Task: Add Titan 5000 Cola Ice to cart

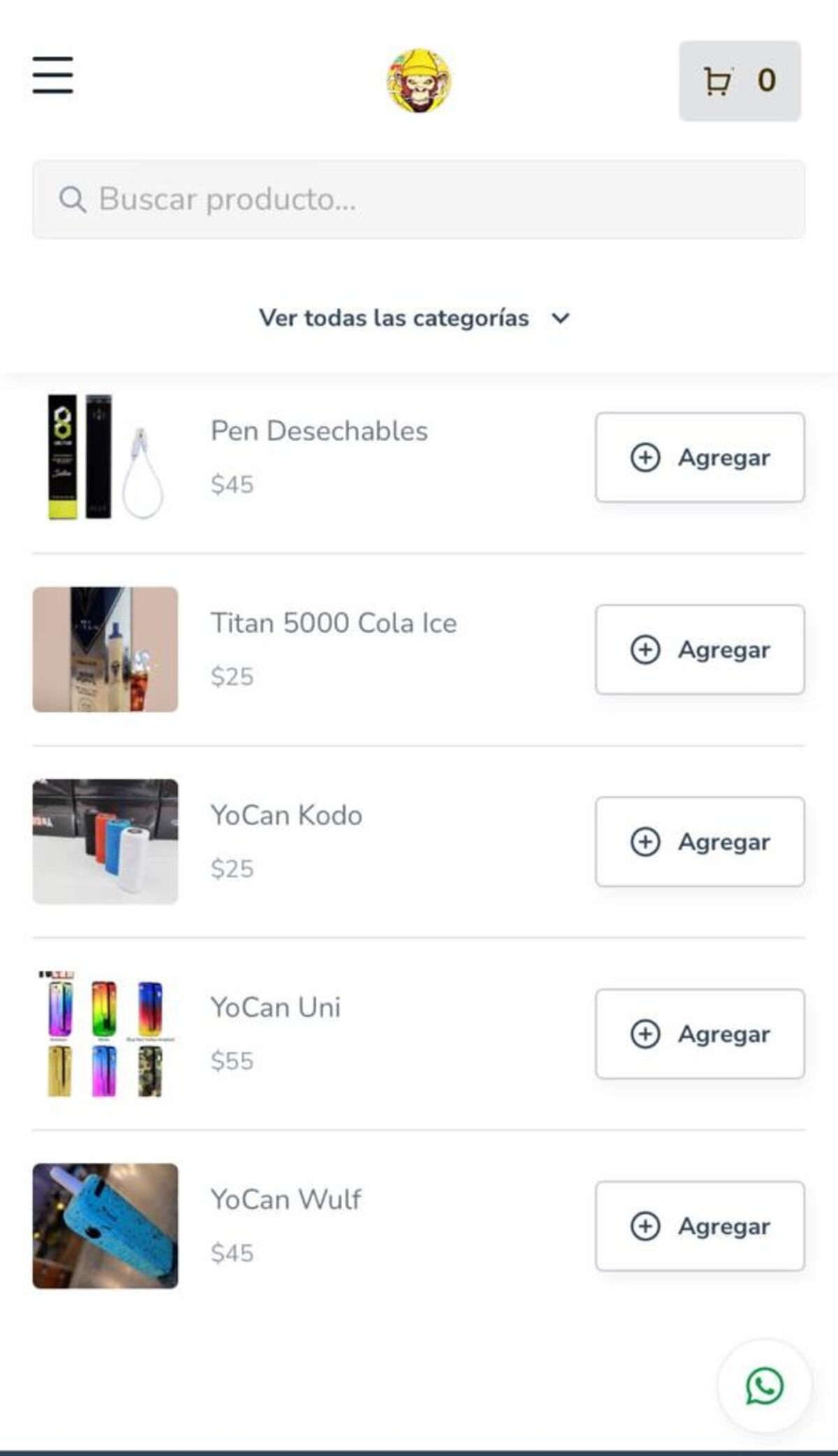Action: click(x=700, y=650)
